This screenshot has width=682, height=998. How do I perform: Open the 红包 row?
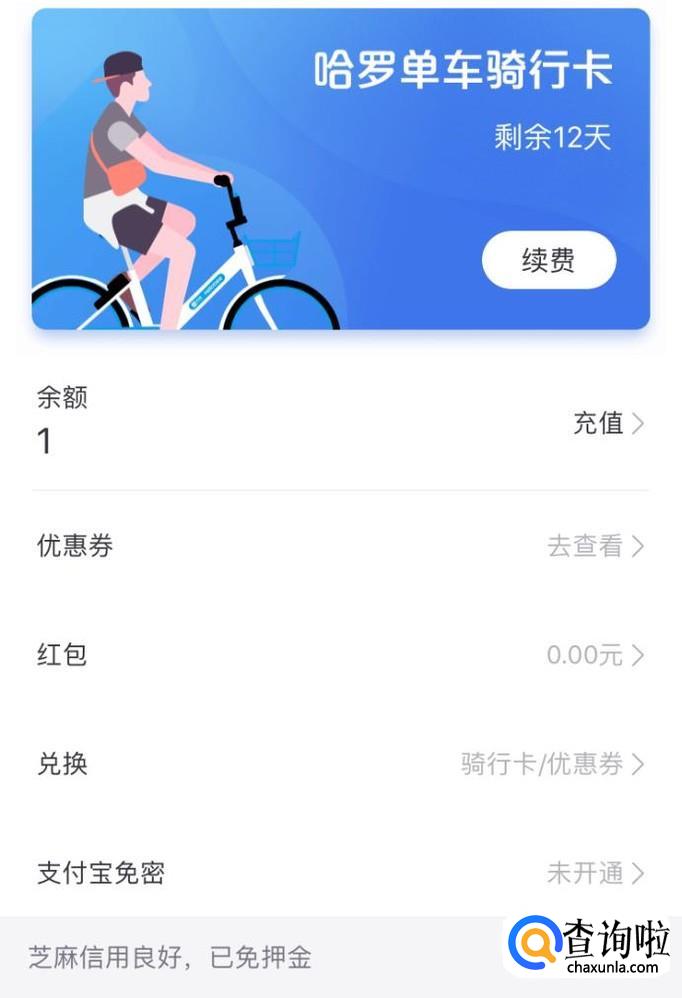point(340,655)
